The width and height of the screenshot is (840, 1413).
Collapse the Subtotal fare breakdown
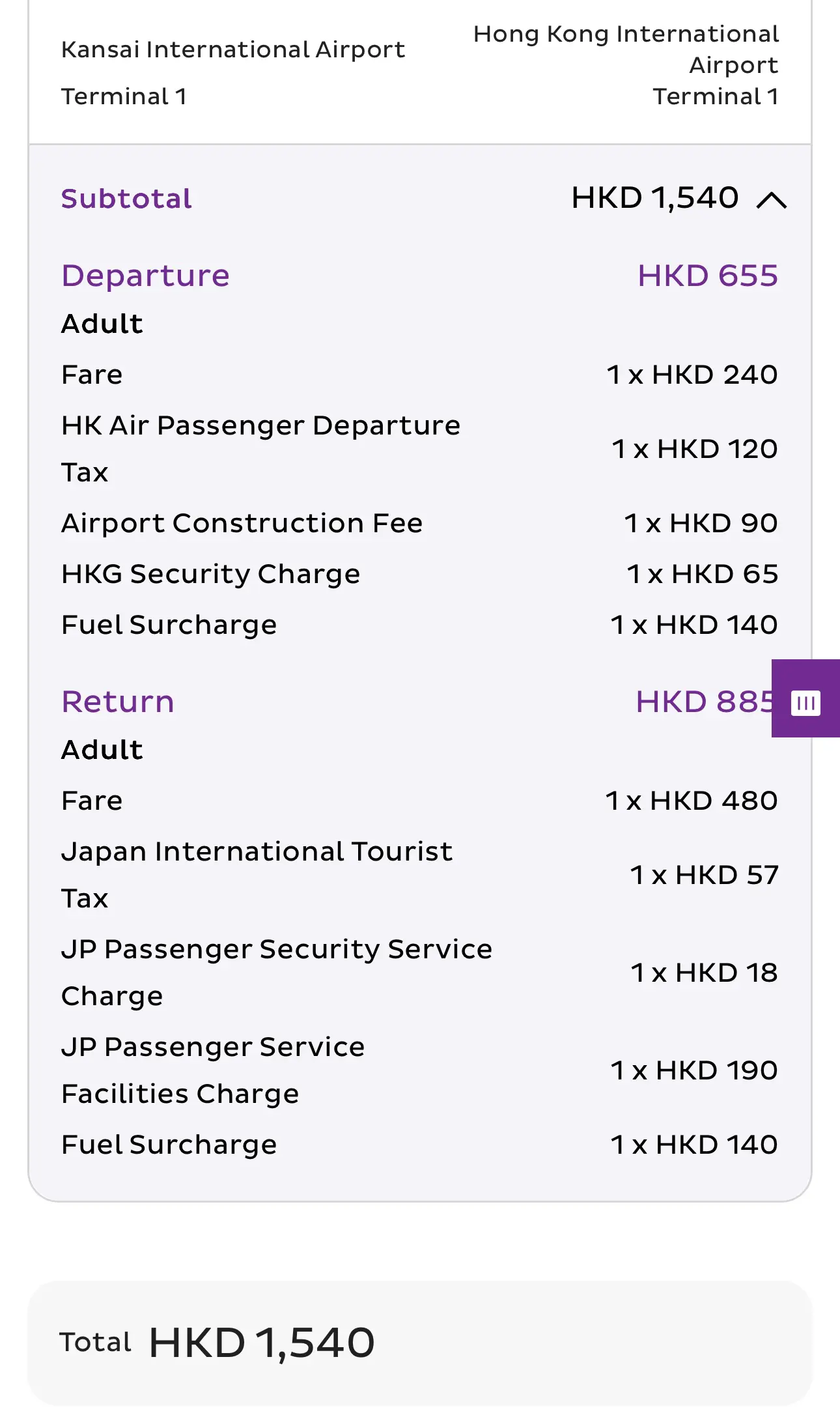(772, 199)
